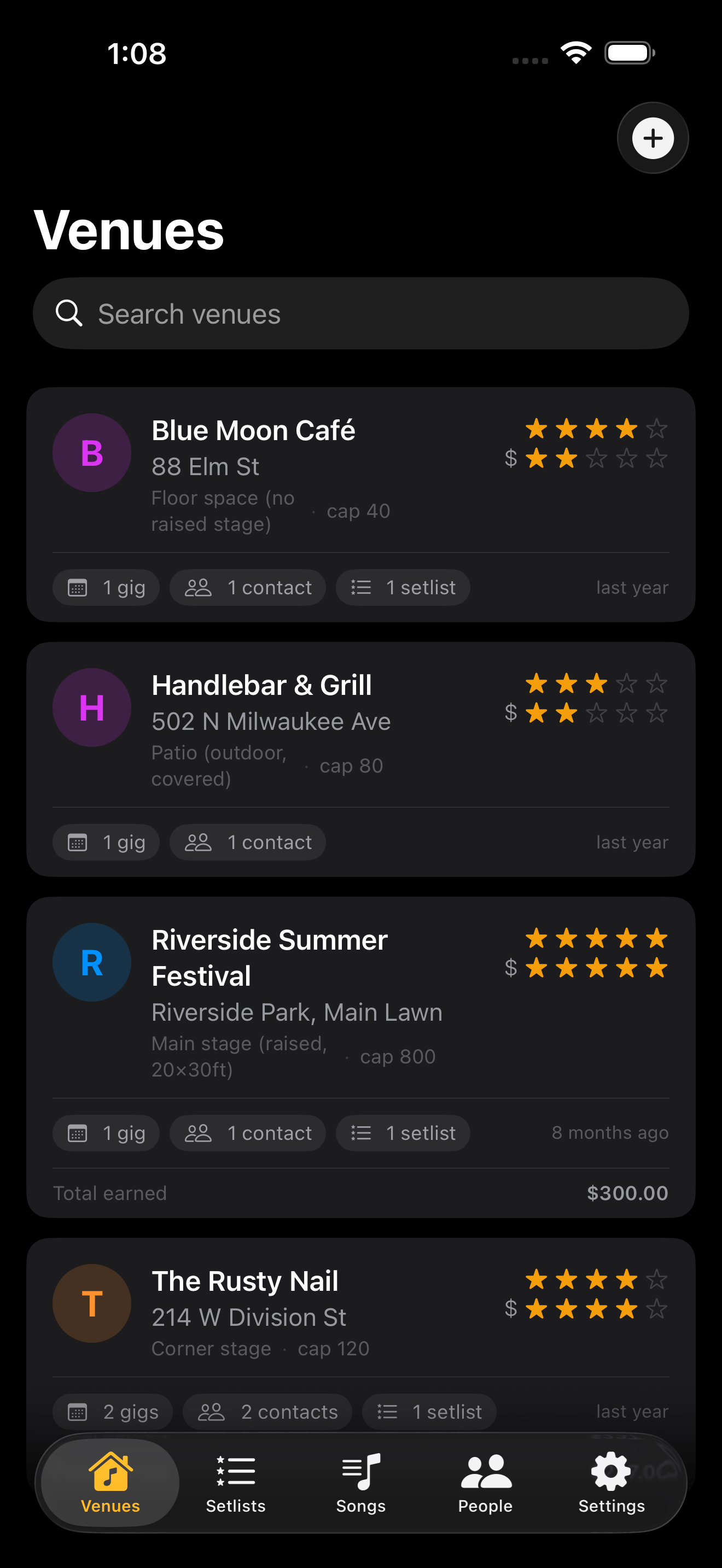
Task: Give Blue Moon Café a fifth rating star
Action: (656, 429)
